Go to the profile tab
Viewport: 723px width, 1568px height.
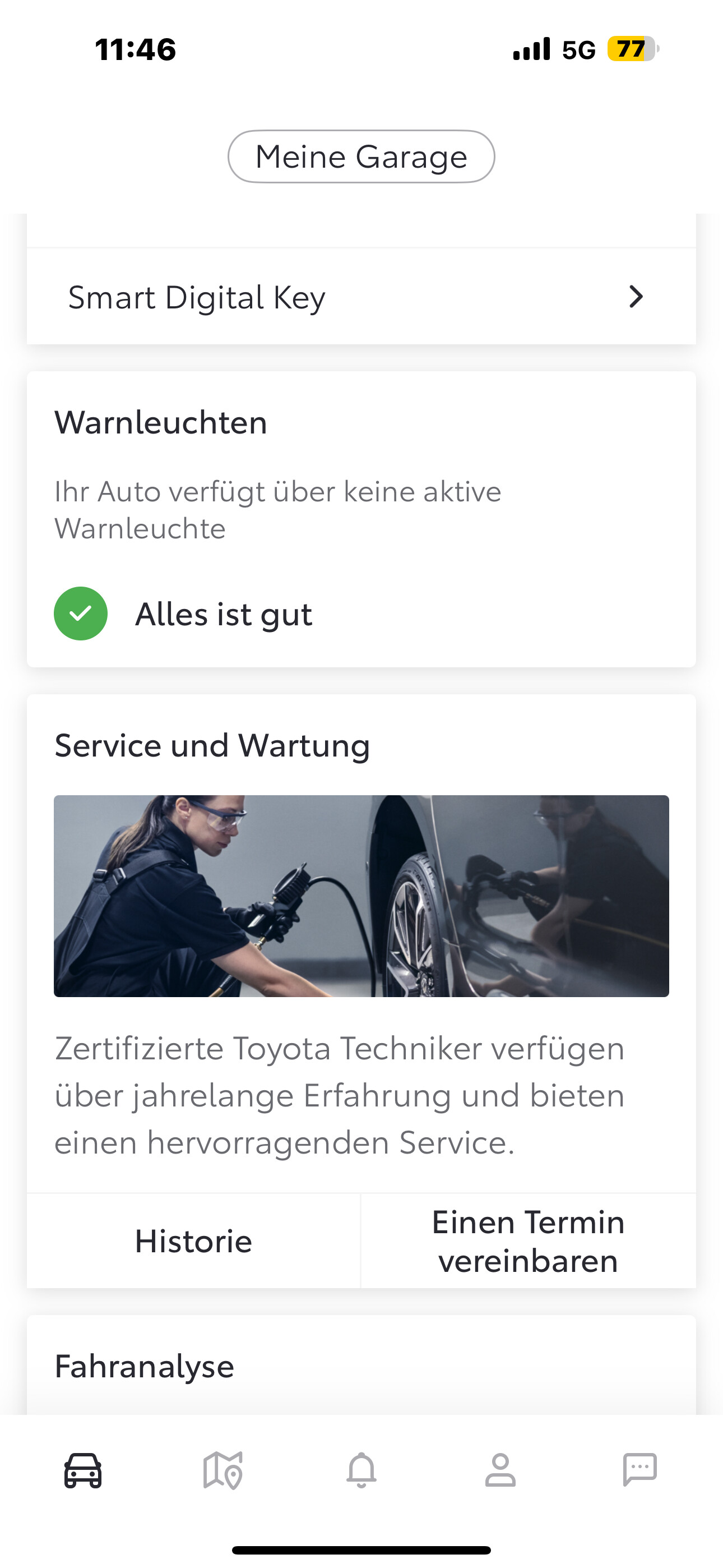500,1470
